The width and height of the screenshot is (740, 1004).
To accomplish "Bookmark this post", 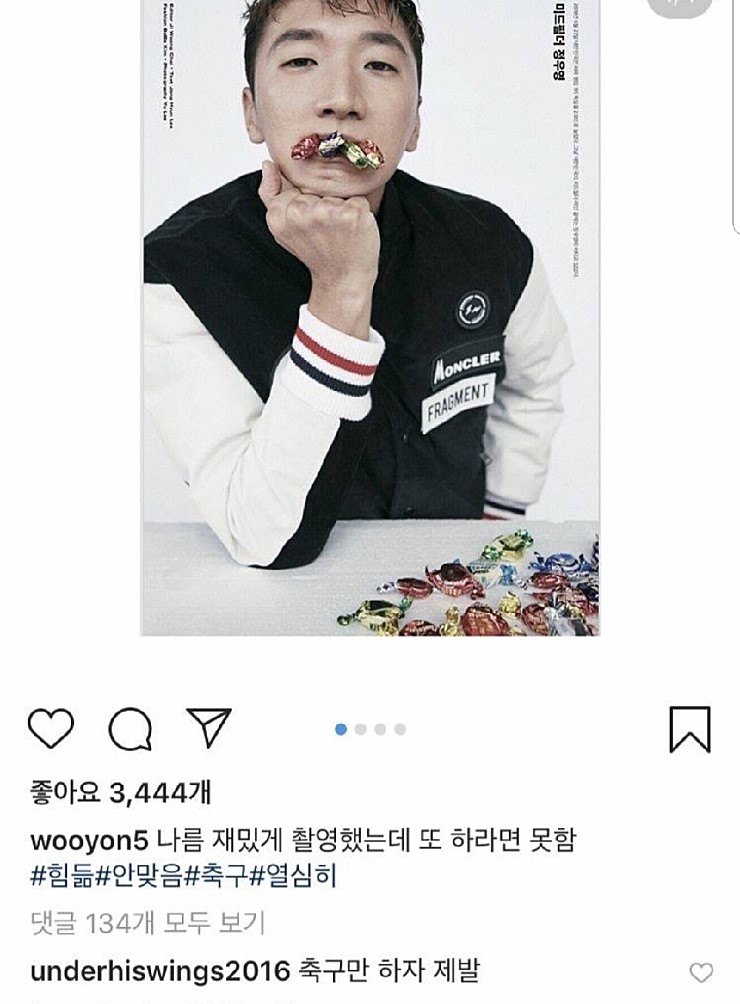I will point(689,729).
